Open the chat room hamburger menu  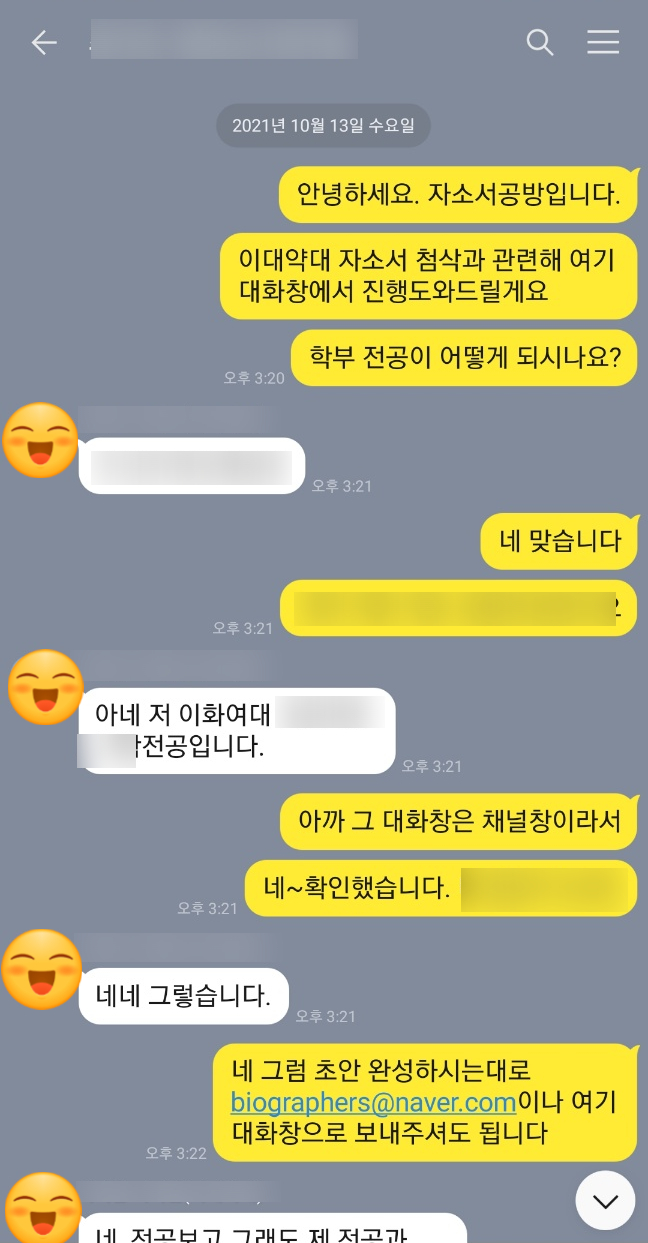tap(603, 42)
